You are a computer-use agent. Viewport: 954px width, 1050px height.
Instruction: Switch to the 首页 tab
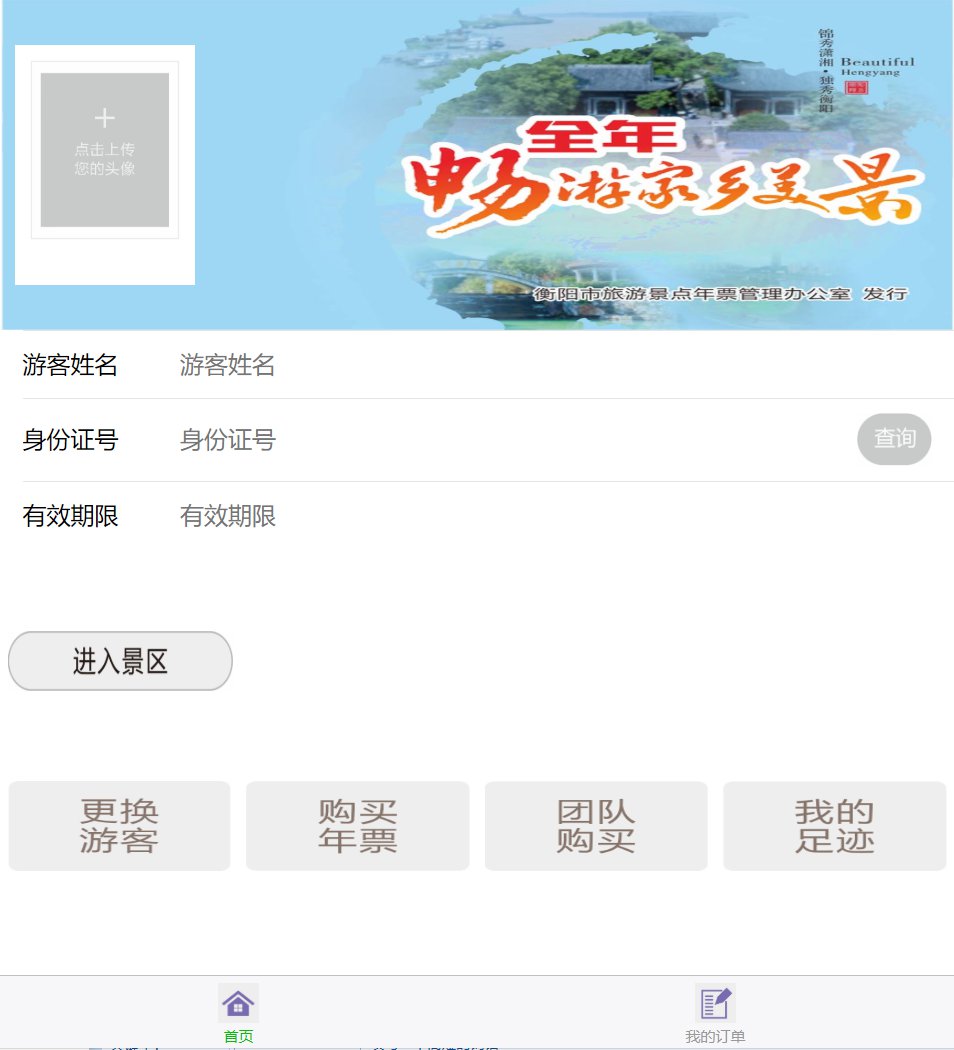click(238, 1012)
